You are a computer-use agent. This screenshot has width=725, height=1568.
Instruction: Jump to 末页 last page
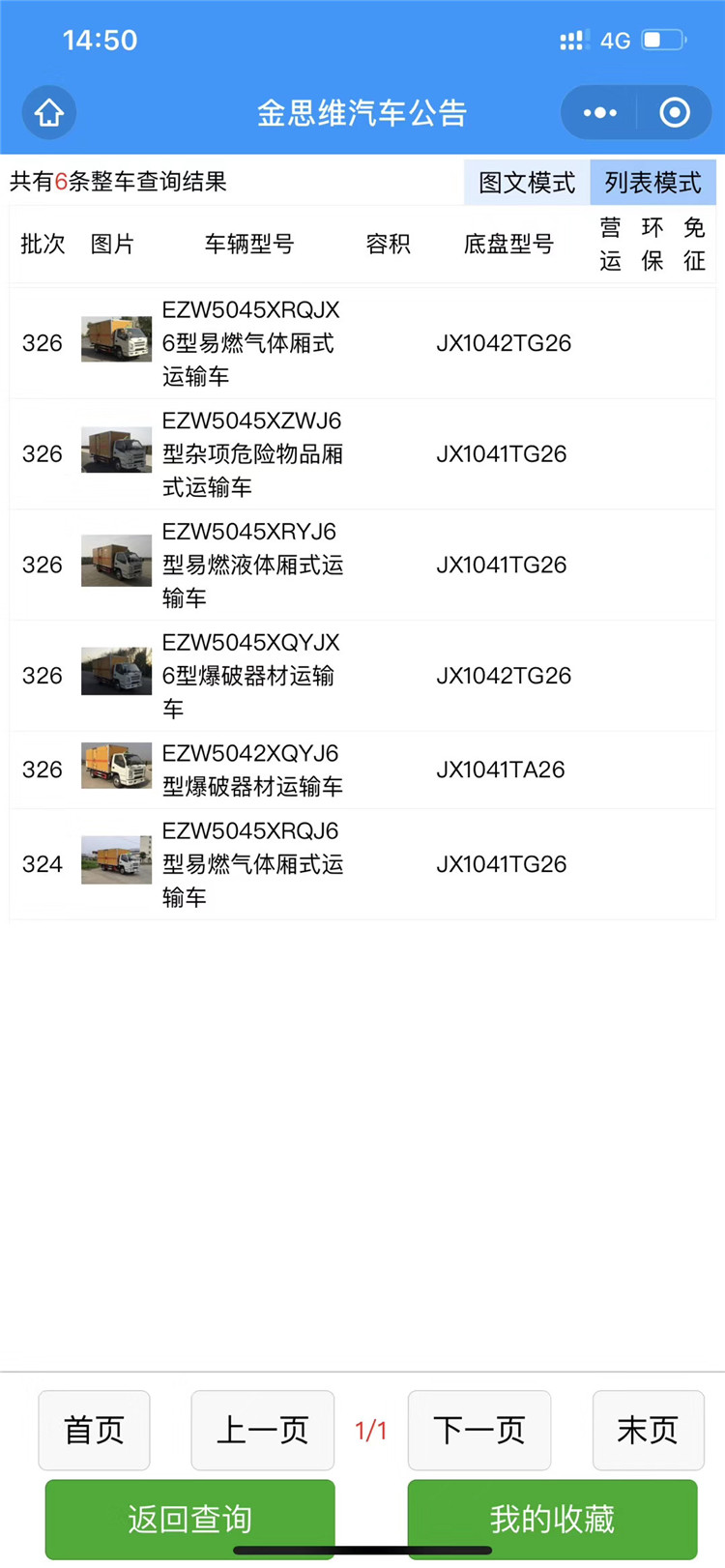point(648,1430)
